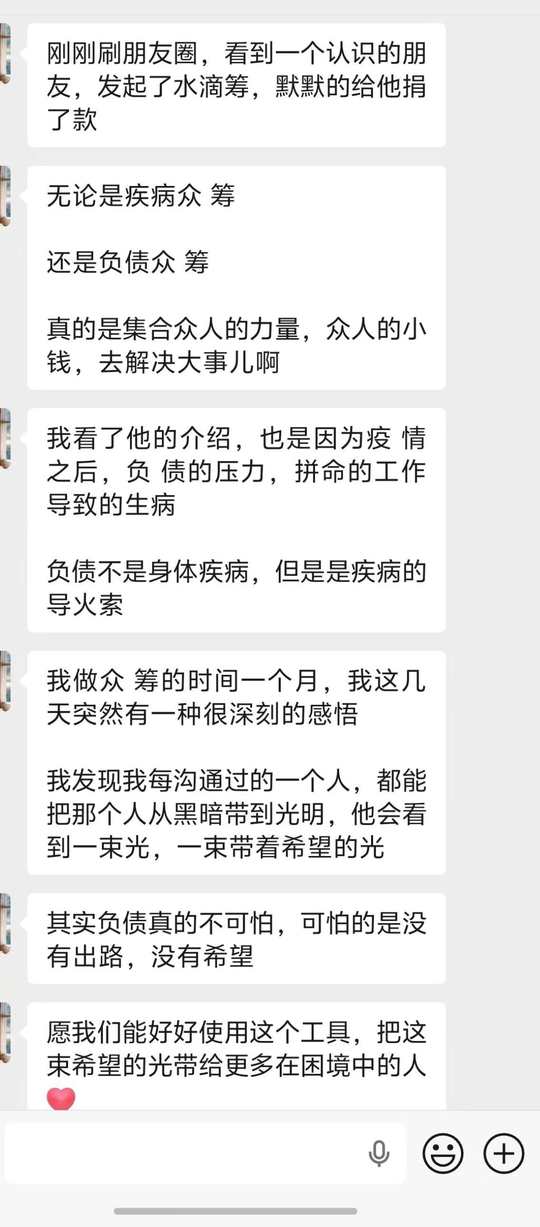Open the emoji sticker panel
540x1227 pixels.
(x=443, y=1154)
